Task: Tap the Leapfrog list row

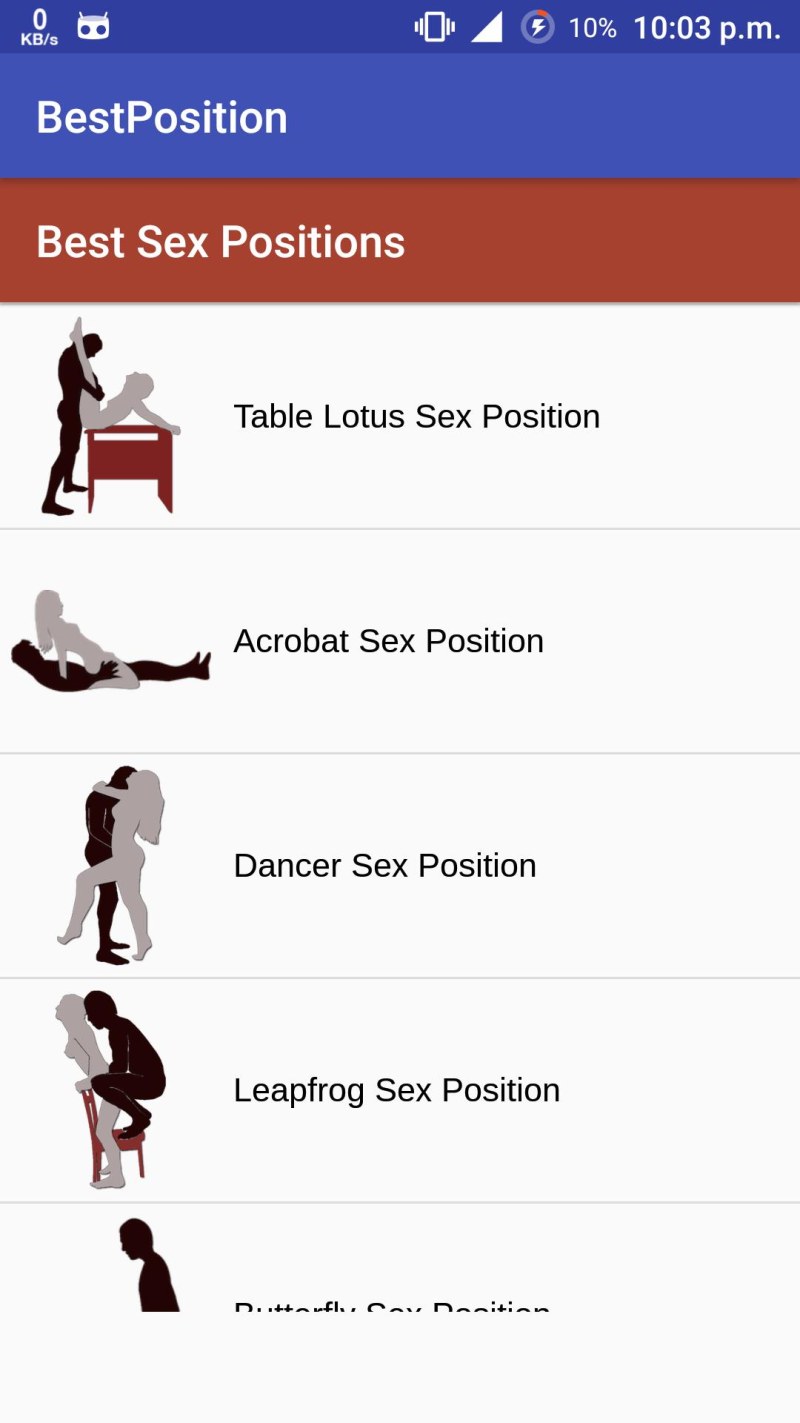Action: (x=400, y=1090)
